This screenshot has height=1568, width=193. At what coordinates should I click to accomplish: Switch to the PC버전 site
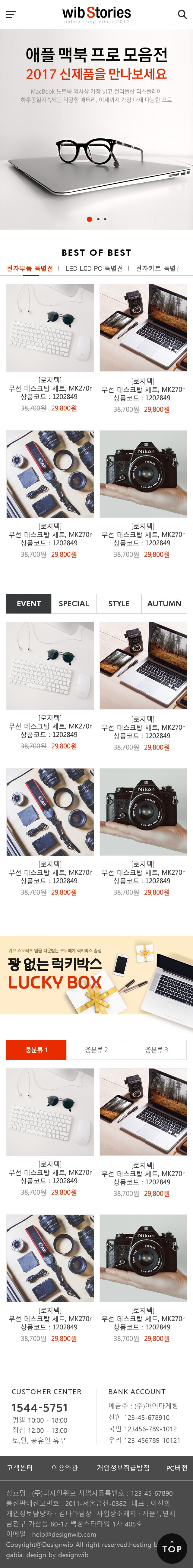(176, 1467)
